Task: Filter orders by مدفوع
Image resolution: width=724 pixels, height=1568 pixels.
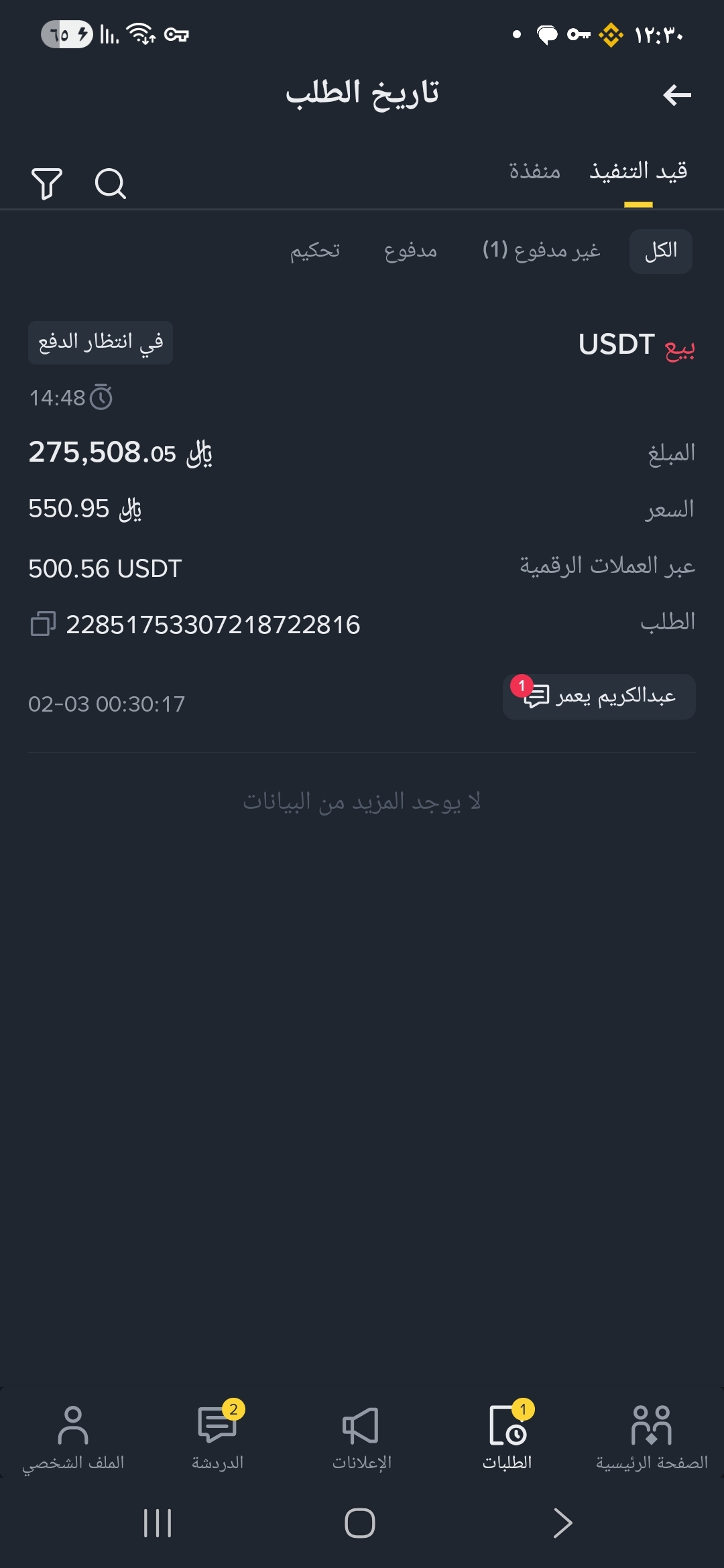Action: [x=410, y=251]
